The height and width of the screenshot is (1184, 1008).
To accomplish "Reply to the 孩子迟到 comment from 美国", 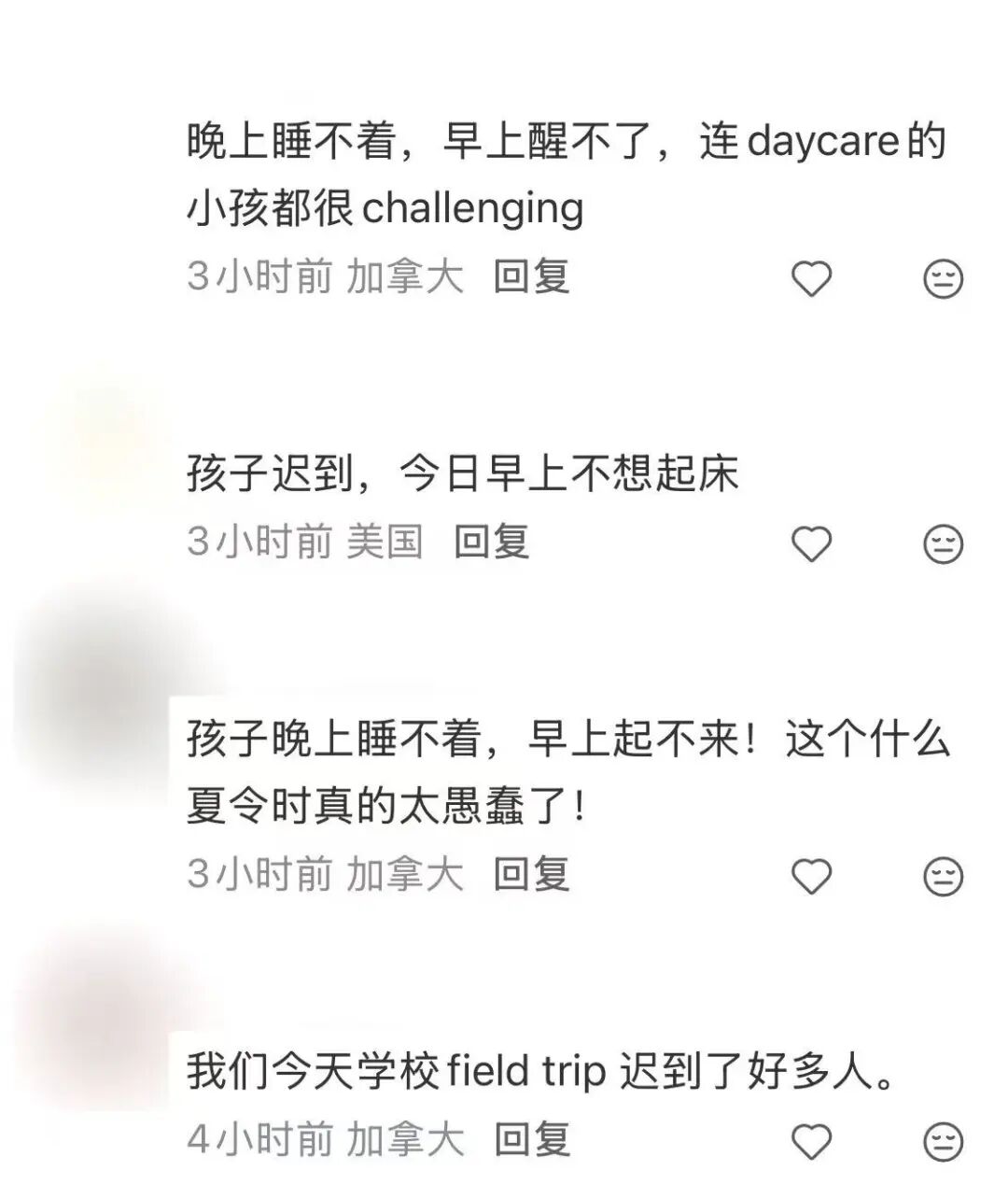I will coord(492,543).
